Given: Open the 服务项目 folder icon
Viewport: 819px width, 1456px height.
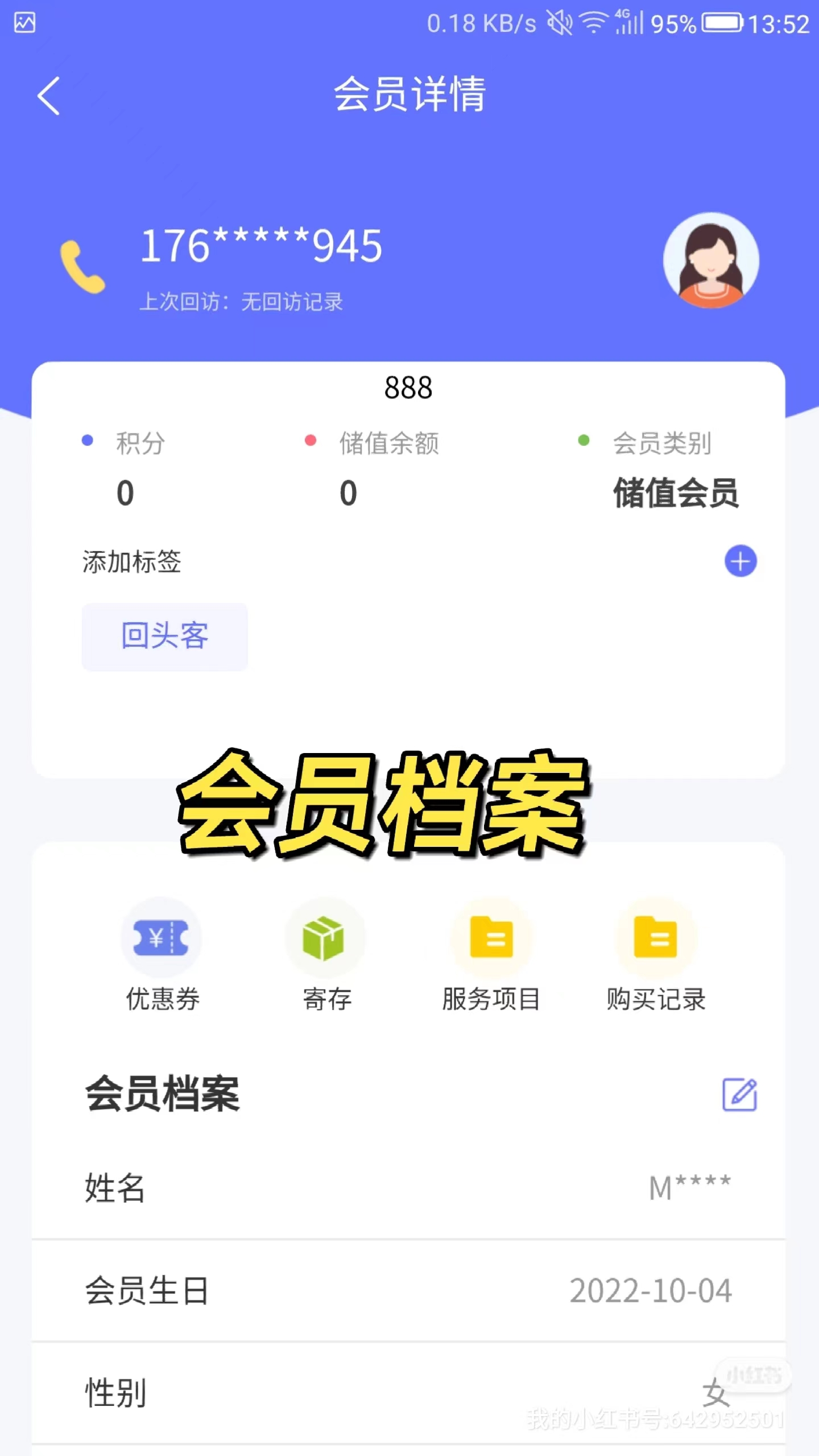Looking at the screenshot, I should click(491, 938).
